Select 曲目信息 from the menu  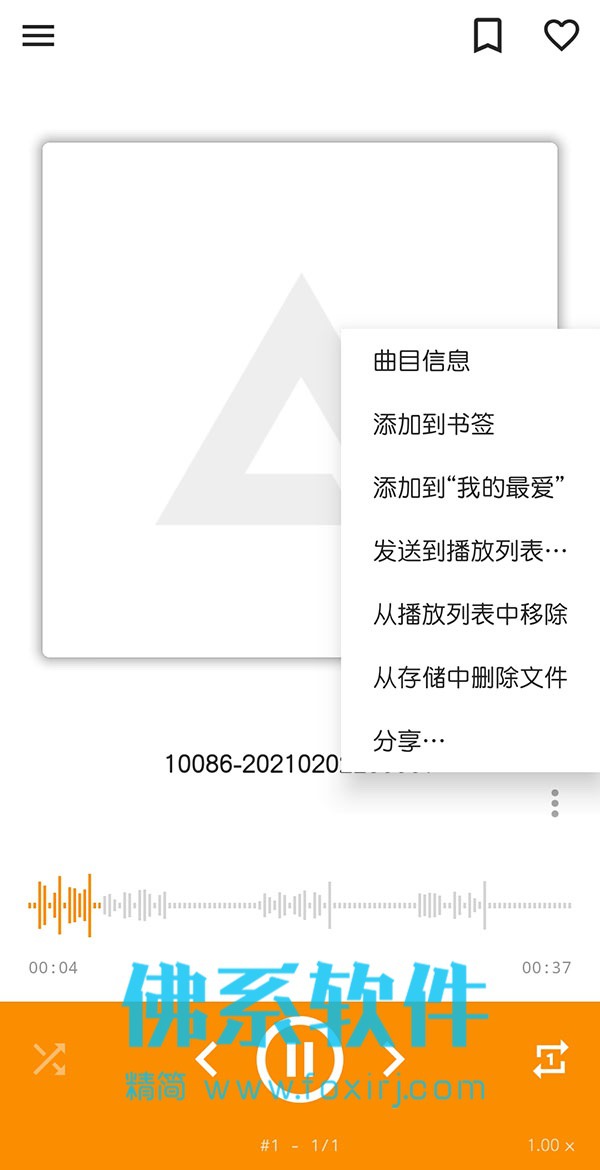422,361
